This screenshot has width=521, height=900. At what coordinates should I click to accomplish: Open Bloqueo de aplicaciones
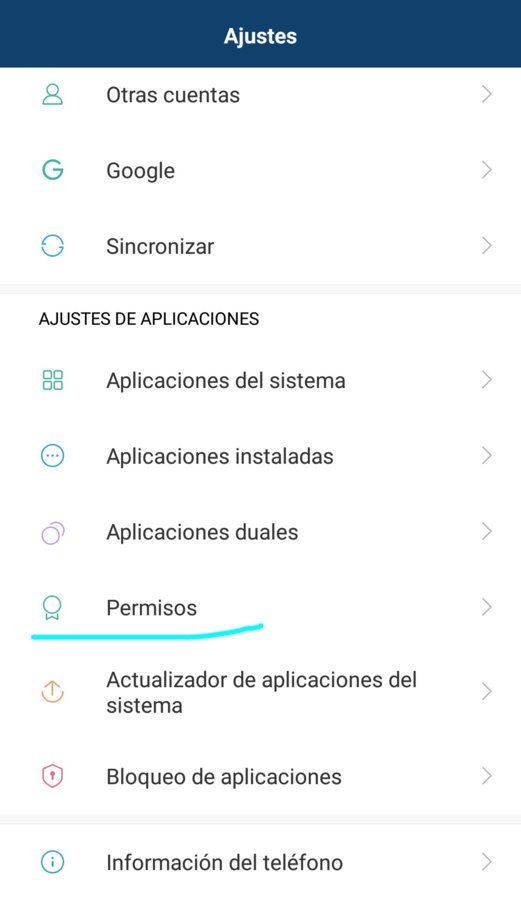pos(260,776)
